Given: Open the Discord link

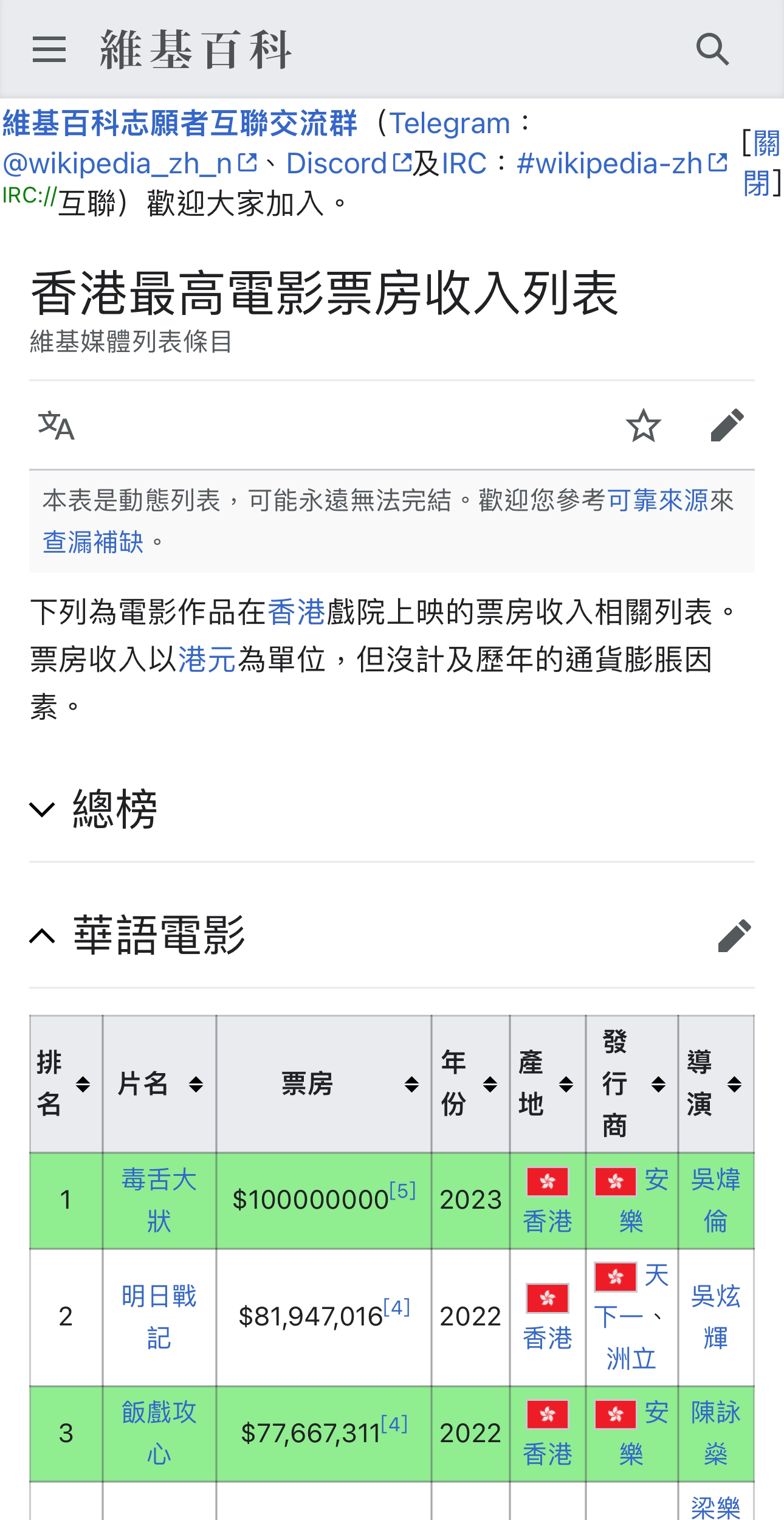Looking at the screenshot, I should point(349,163).
